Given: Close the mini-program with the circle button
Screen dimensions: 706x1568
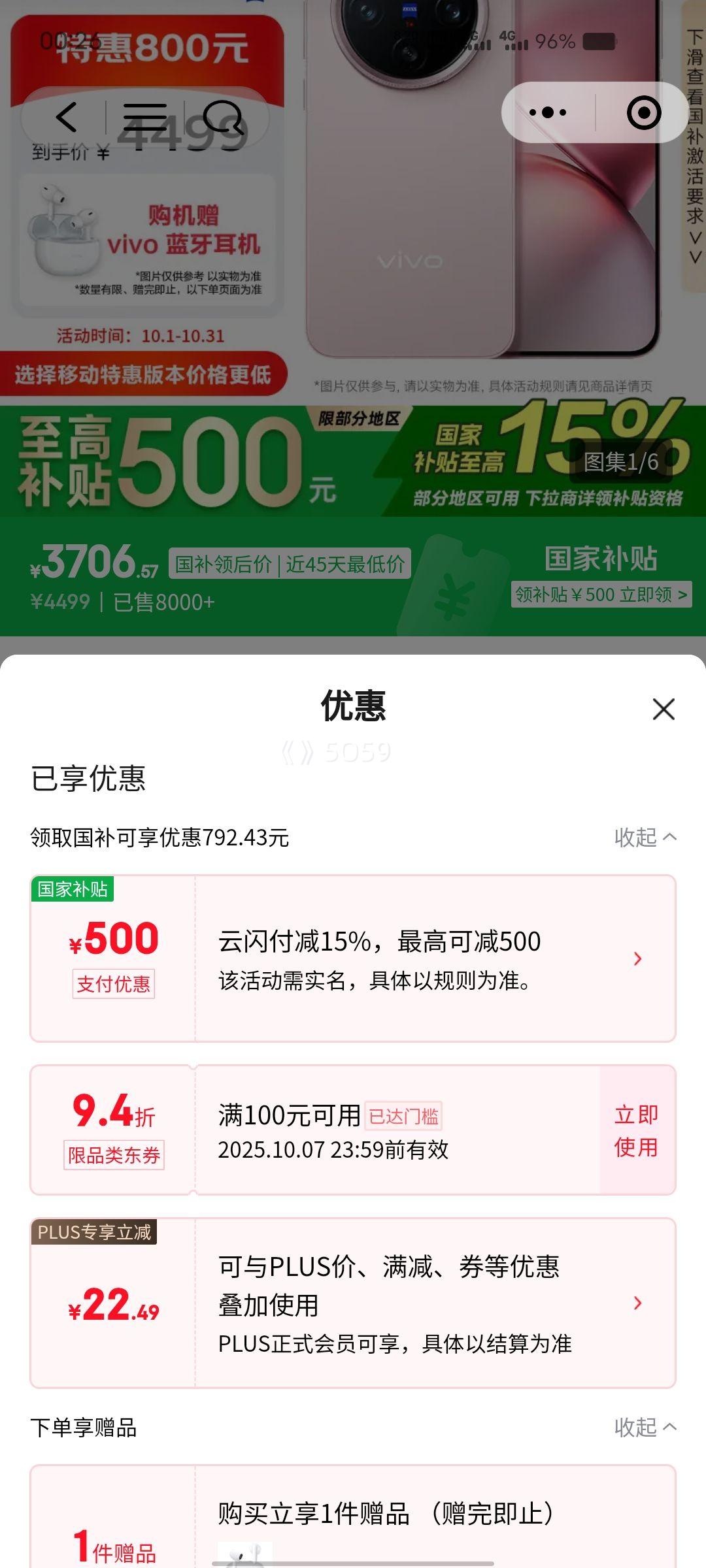Looking at the screenshot, I should [x=644, y=112].
